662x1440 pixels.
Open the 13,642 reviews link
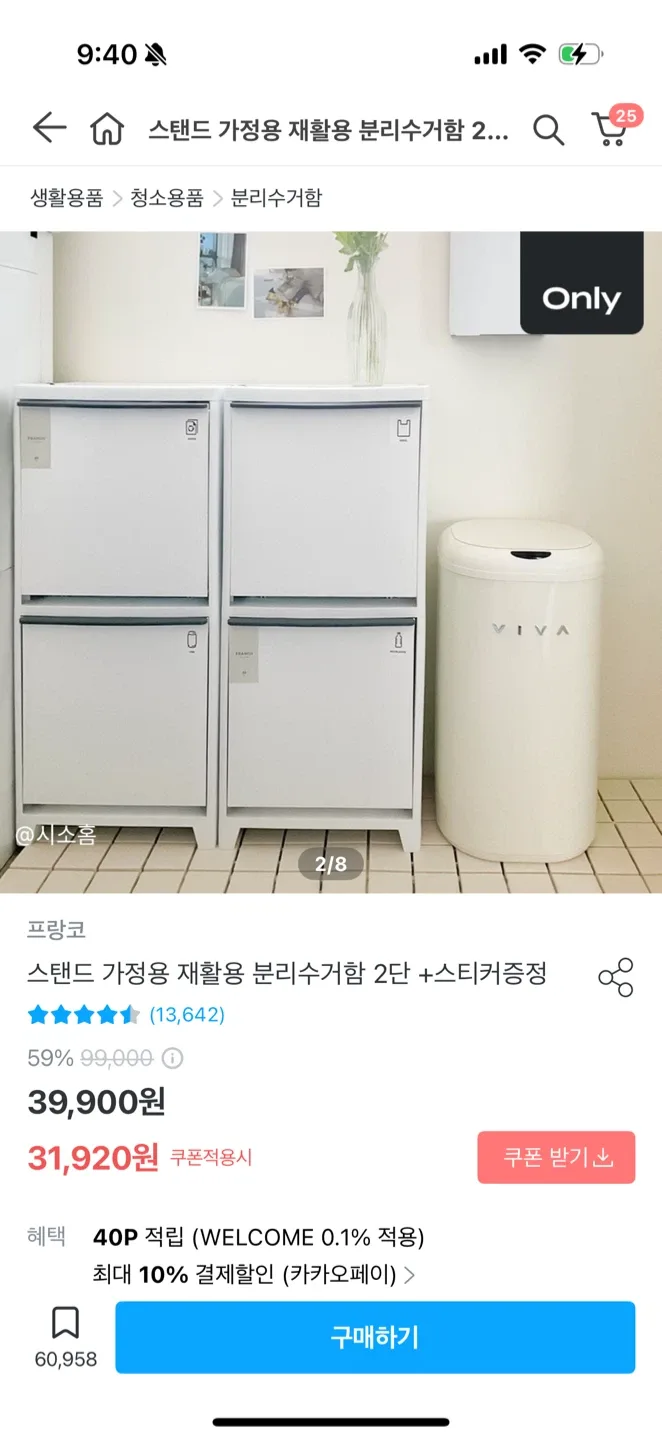[187, 1015]
